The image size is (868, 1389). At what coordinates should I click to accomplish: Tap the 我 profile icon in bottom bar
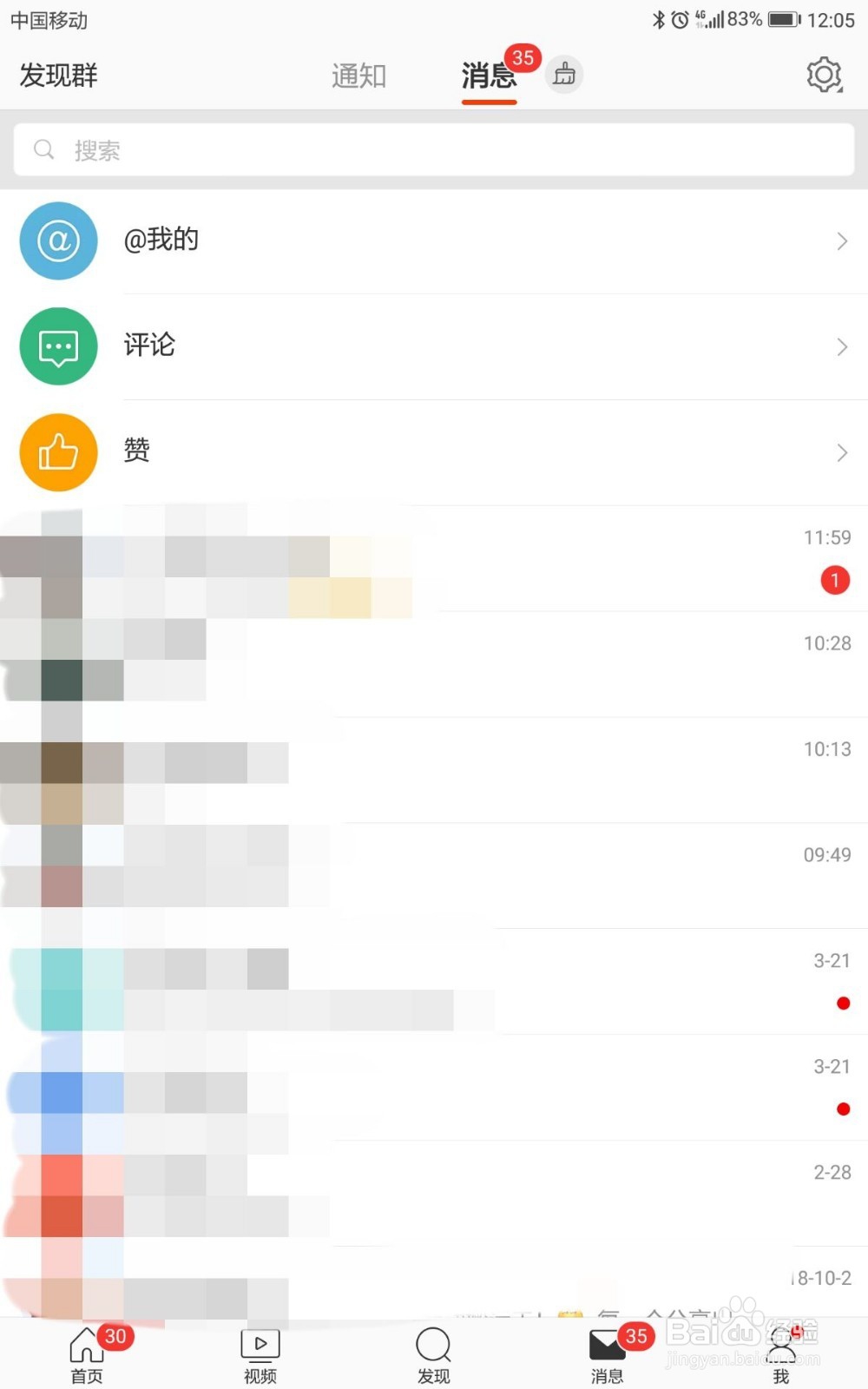780,1346
